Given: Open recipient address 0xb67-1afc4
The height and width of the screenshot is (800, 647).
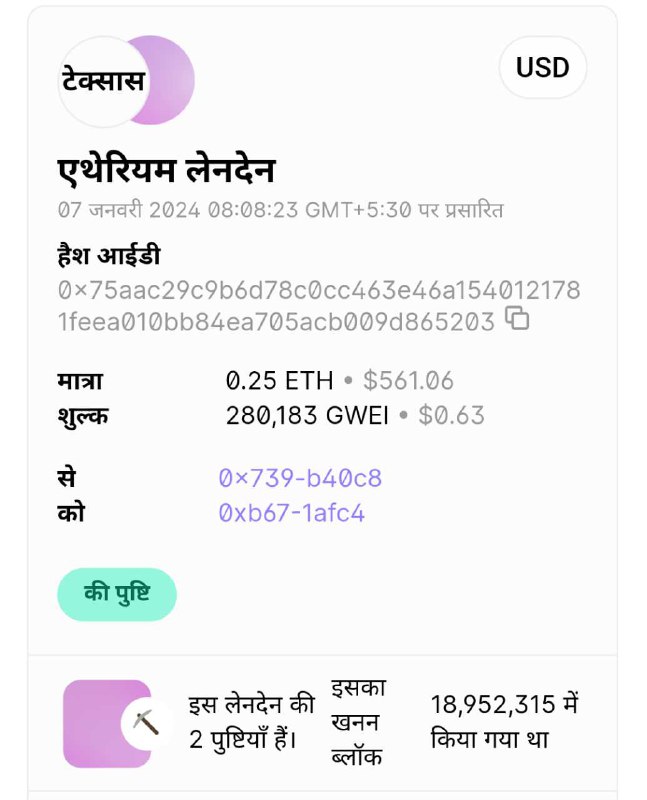Looking at the screenshot, I should 292,513.
